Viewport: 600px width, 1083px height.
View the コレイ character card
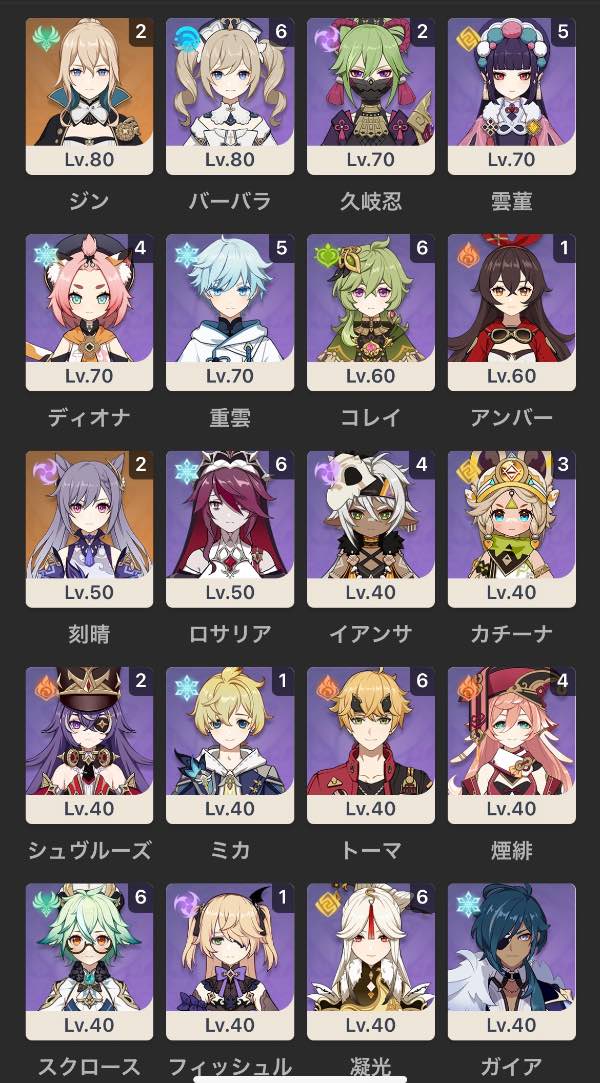point(371,312)
